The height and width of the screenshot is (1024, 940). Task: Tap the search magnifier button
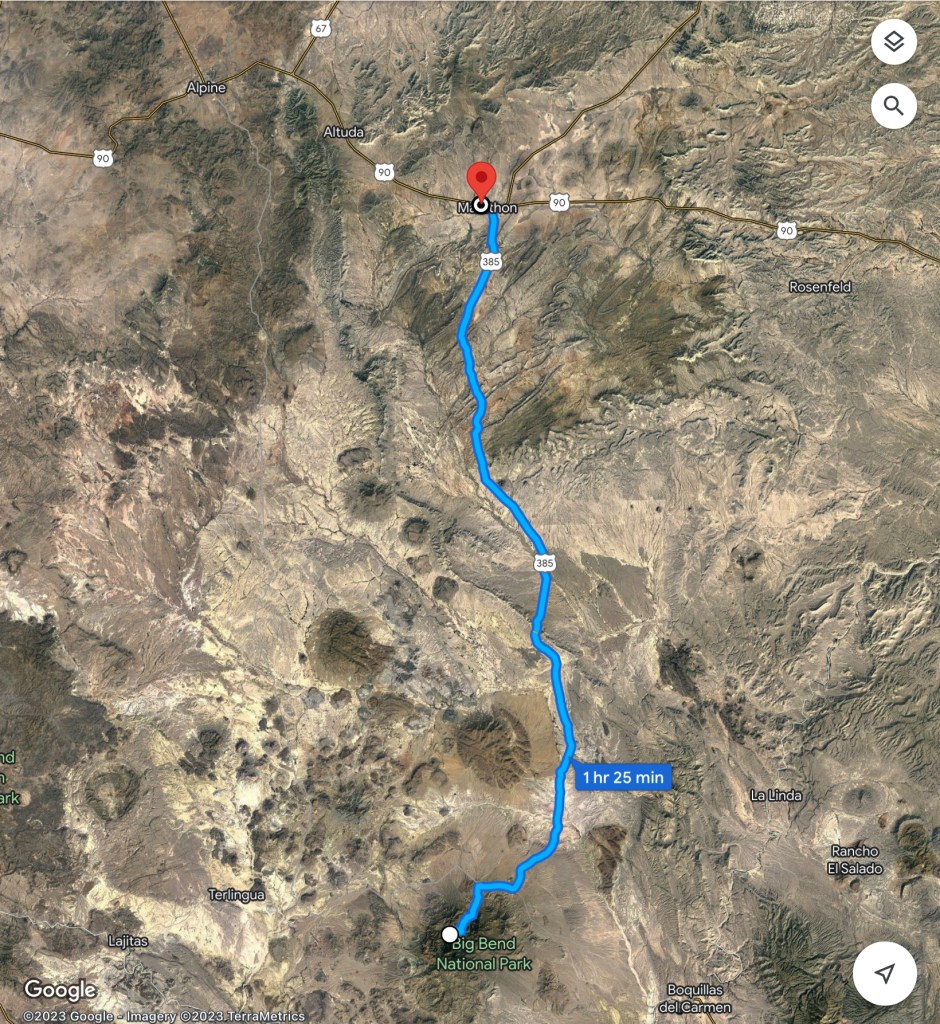[x=893, y=105]
